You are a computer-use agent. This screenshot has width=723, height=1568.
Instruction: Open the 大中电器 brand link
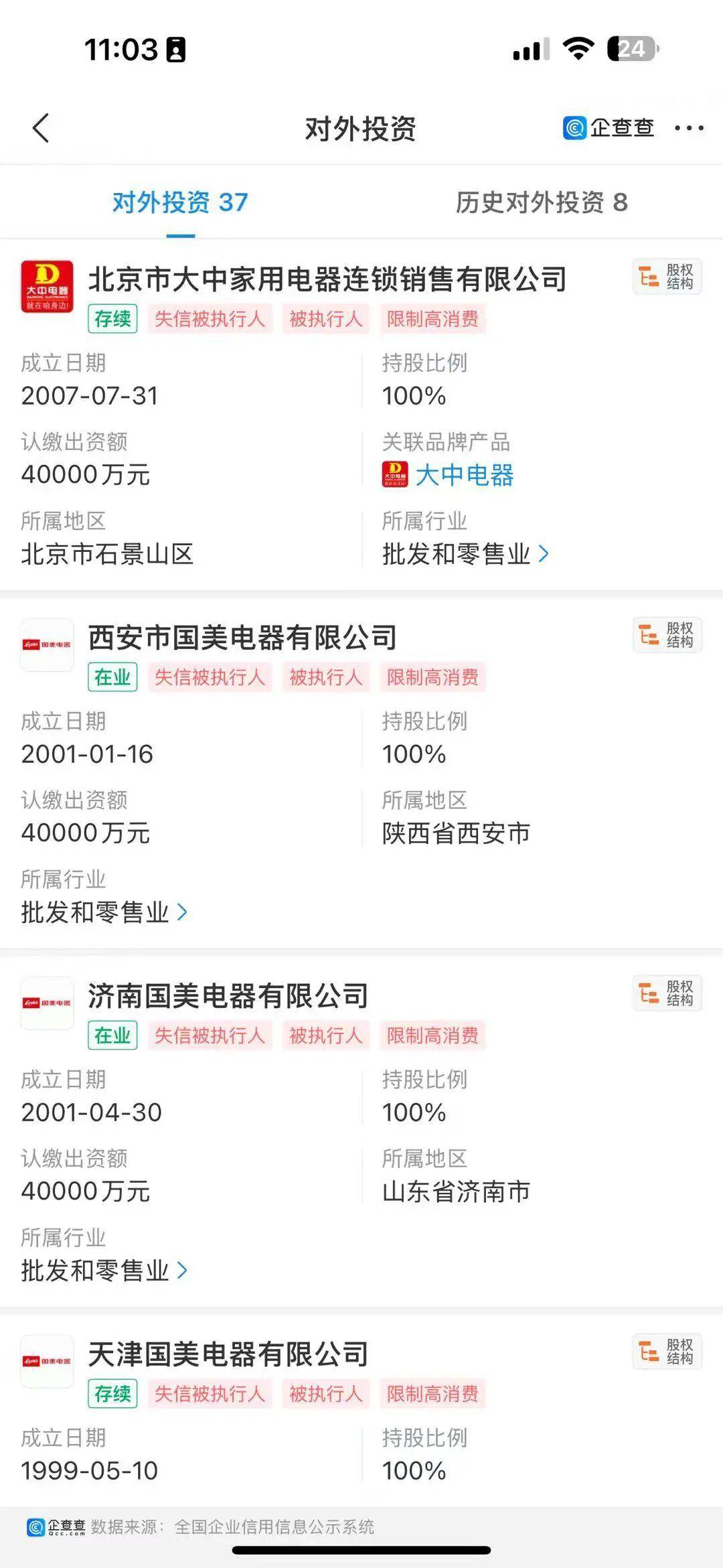[463, 475]
